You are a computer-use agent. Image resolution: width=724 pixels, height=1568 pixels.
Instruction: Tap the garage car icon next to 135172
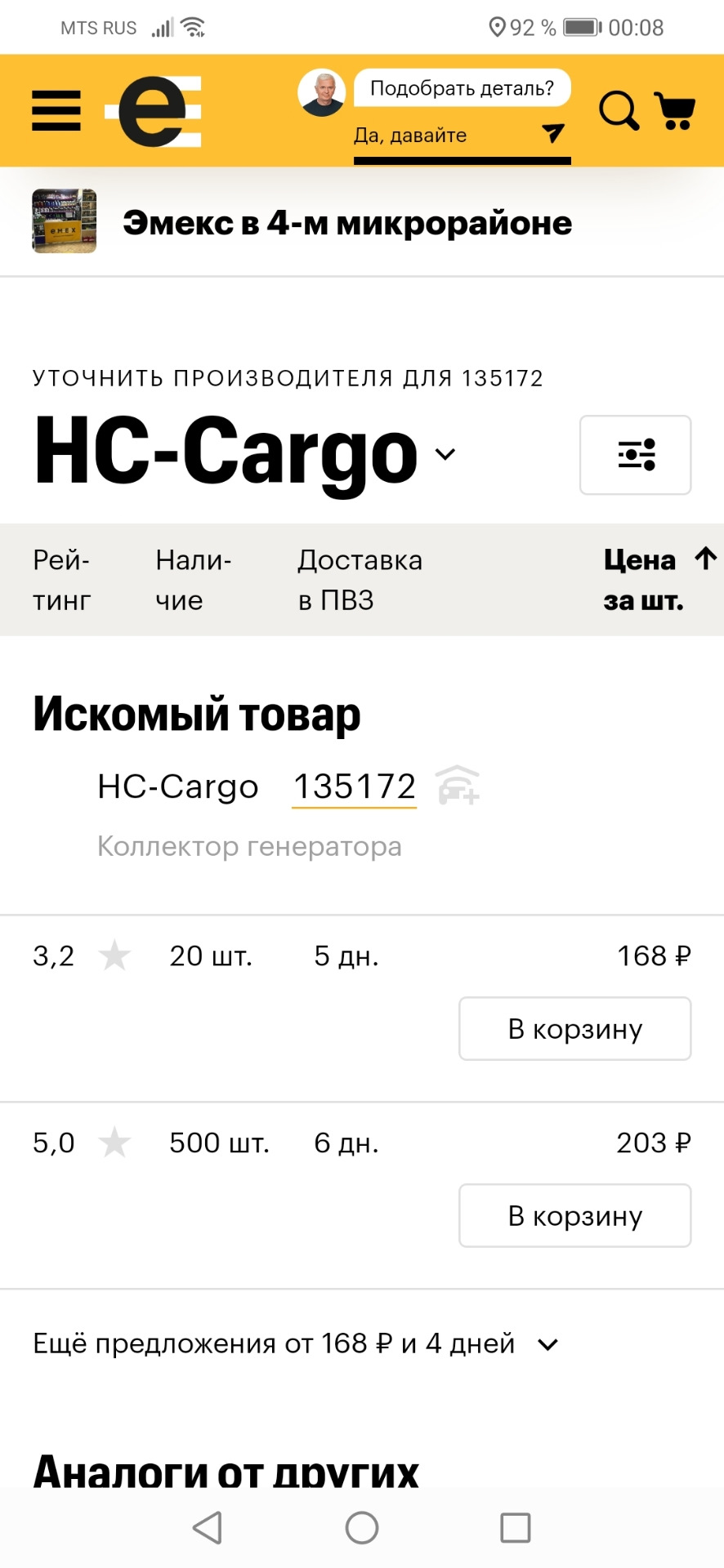pos(458,786)
